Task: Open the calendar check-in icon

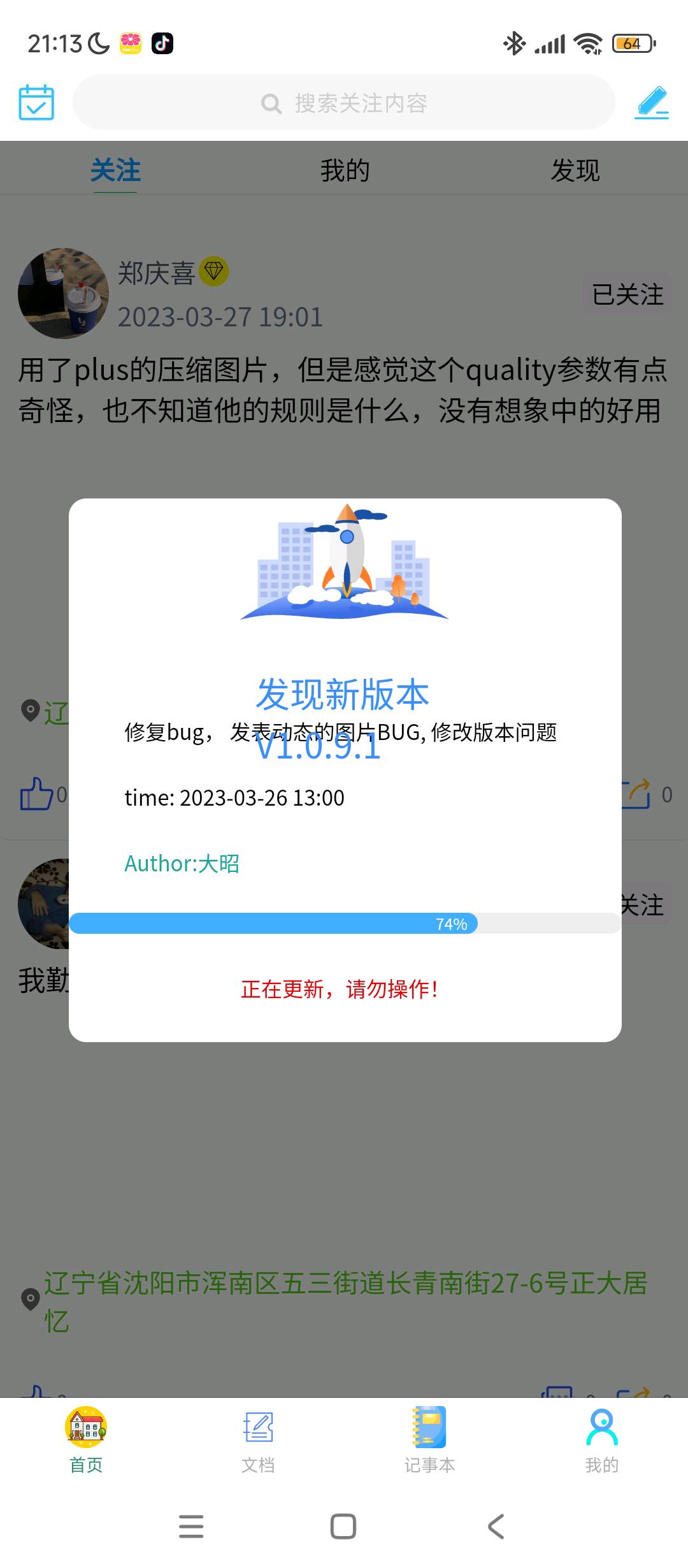Action: (36, 102)
